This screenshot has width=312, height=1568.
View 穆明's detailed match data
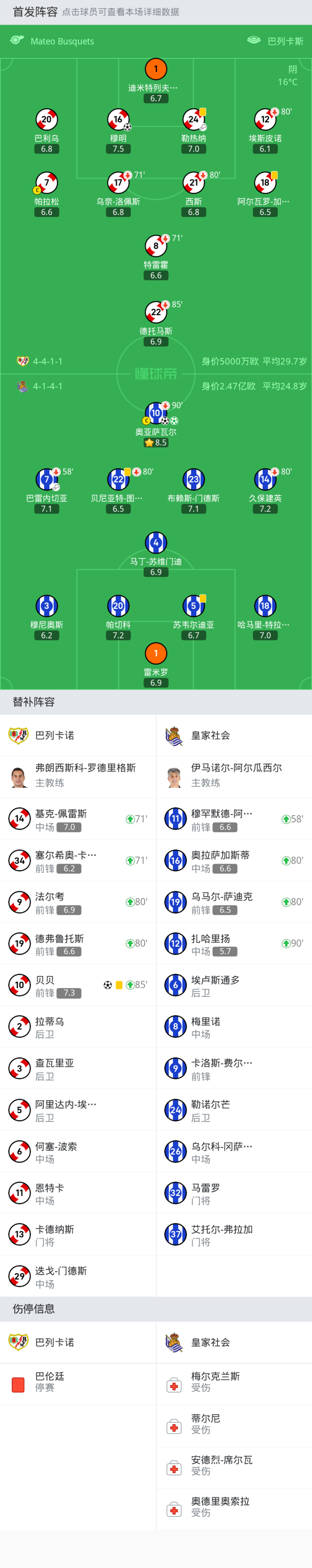118,120
